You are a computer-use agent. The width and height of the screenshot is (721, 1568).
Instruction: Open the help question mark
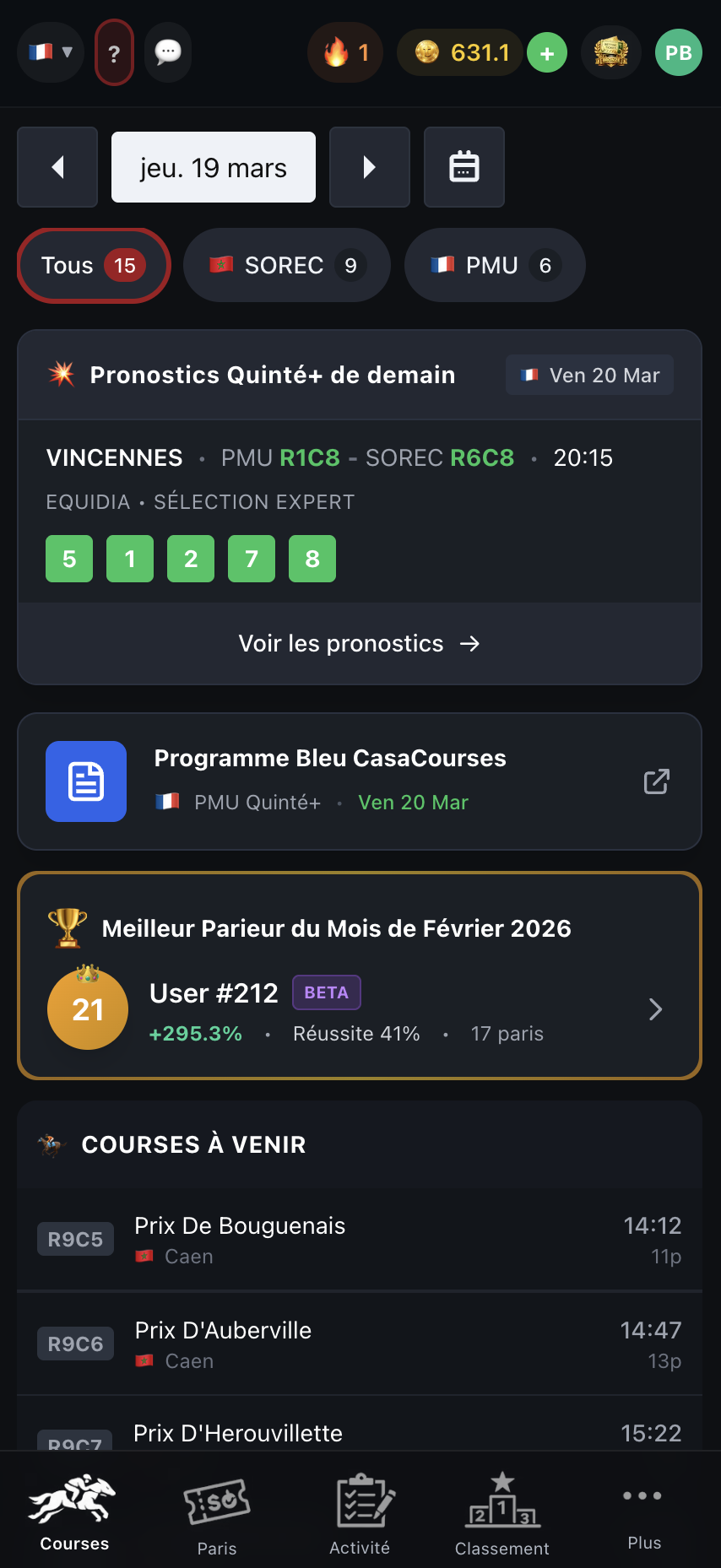point(114,53)
